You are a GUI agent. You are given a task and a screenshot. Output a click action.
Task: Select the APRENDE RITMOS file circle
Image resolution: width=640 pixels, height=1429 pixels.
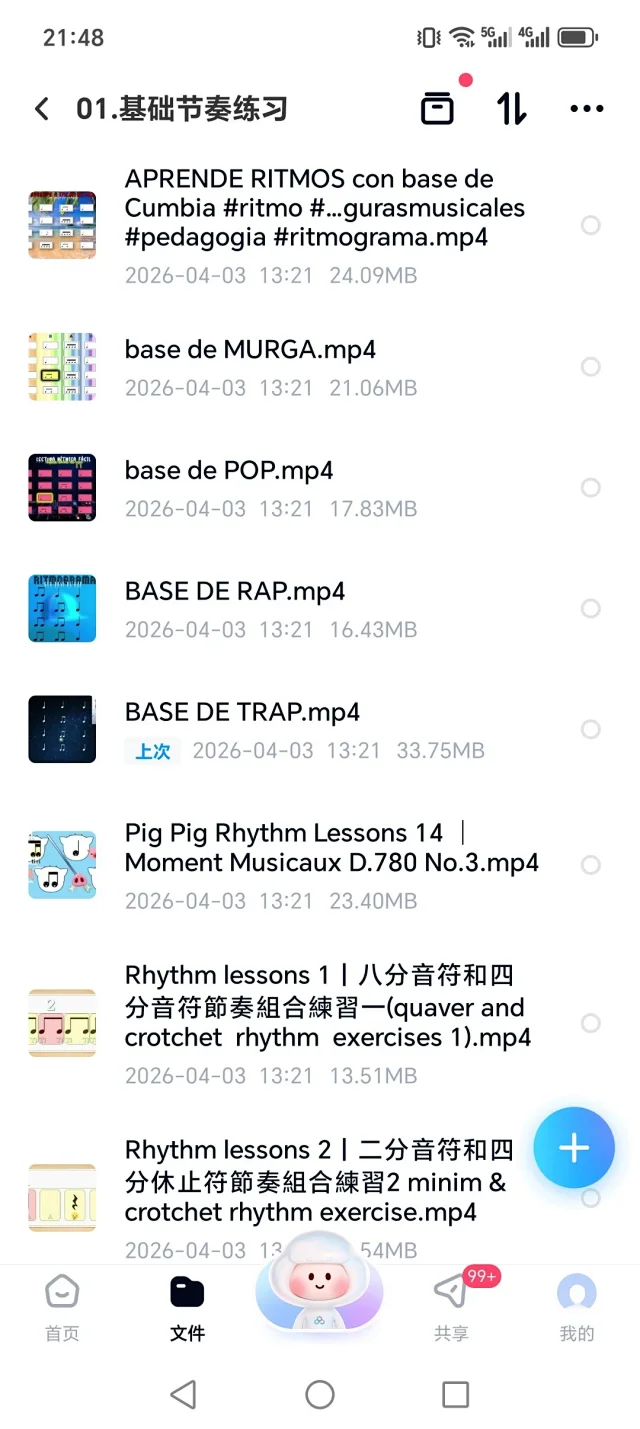click(x=591, y=225)
